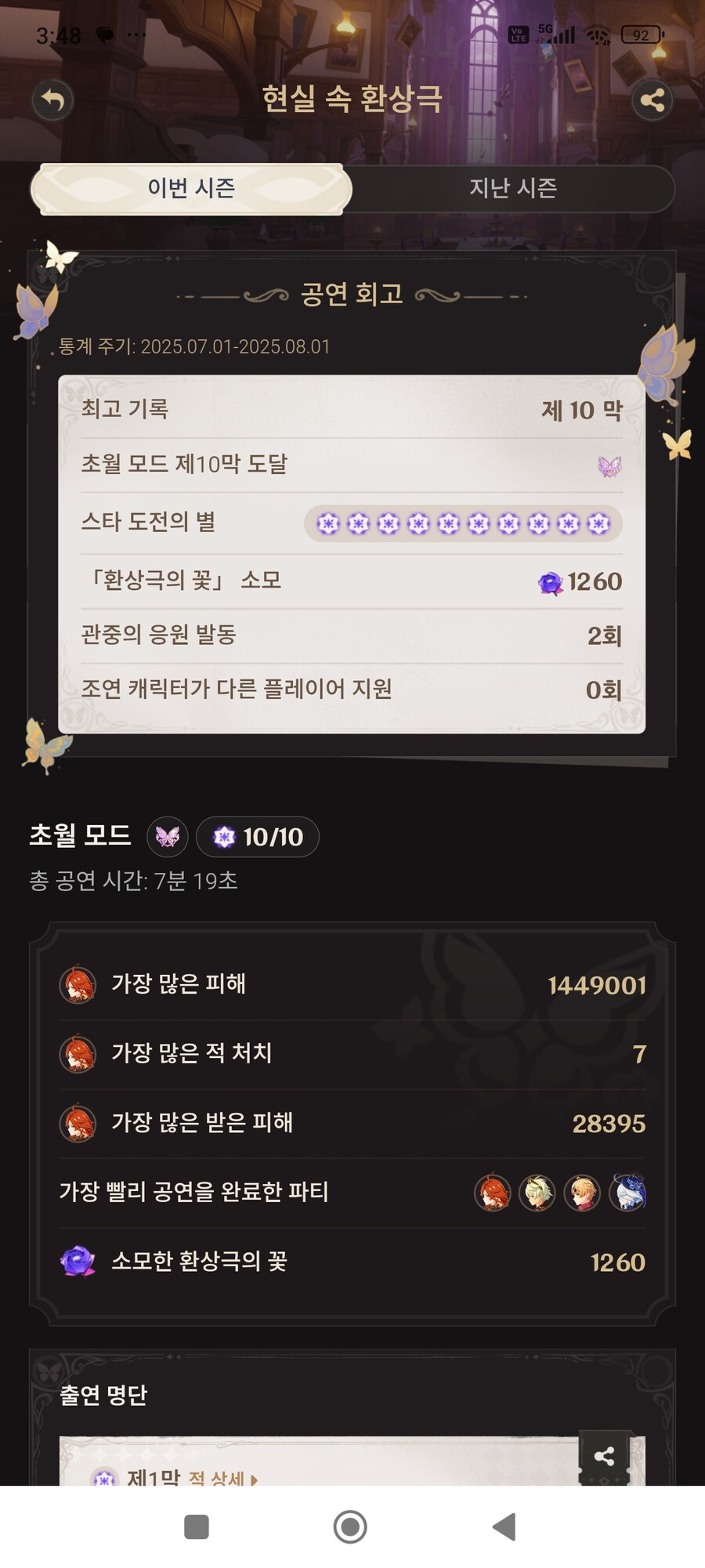Tap the character portrait beside 가장 많은 피해
705x1568 pixels.
click(78, 984)
